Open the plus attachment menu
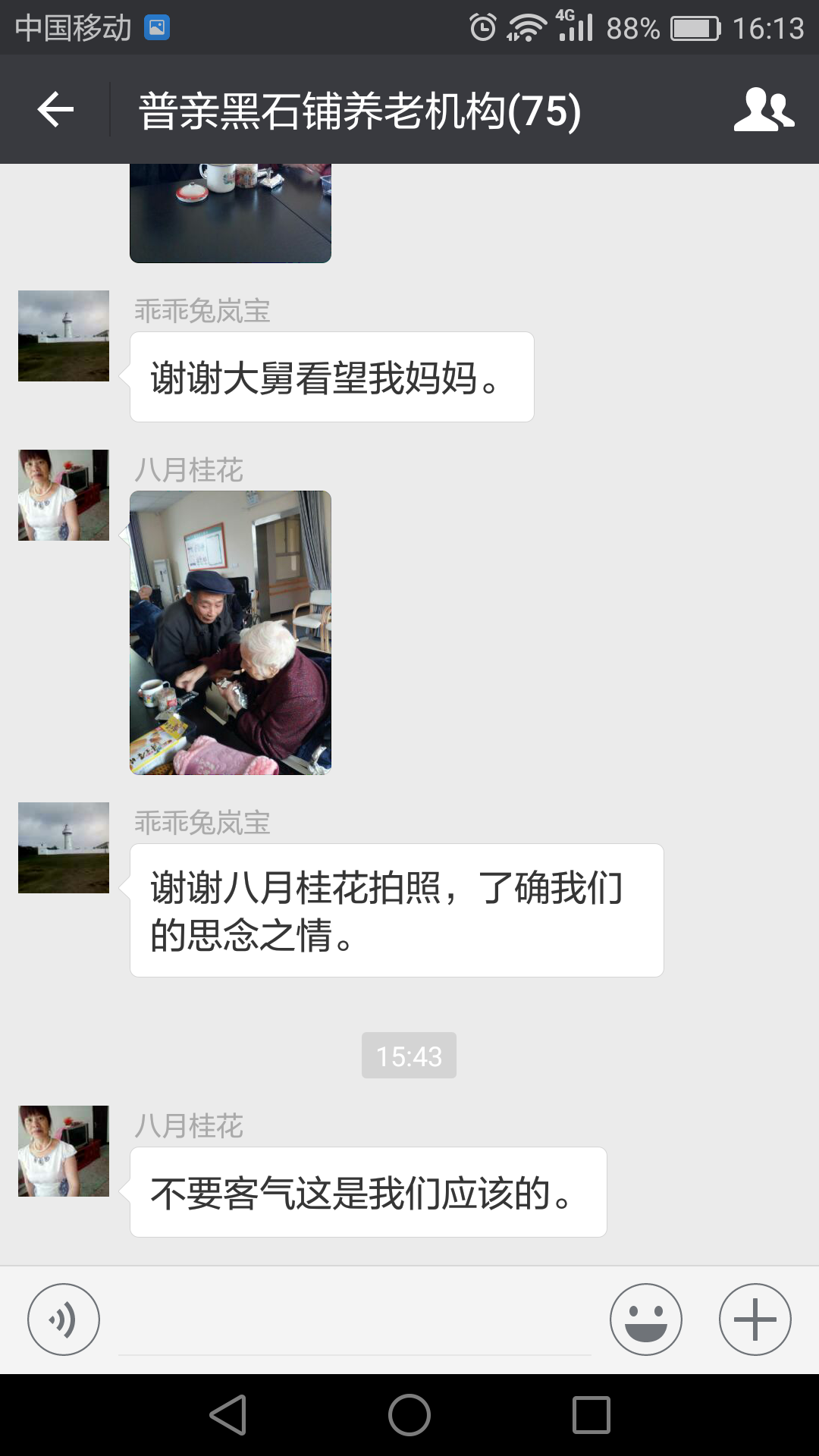This screenshot has height=1456, width=819. click(x=755, y=1319)
